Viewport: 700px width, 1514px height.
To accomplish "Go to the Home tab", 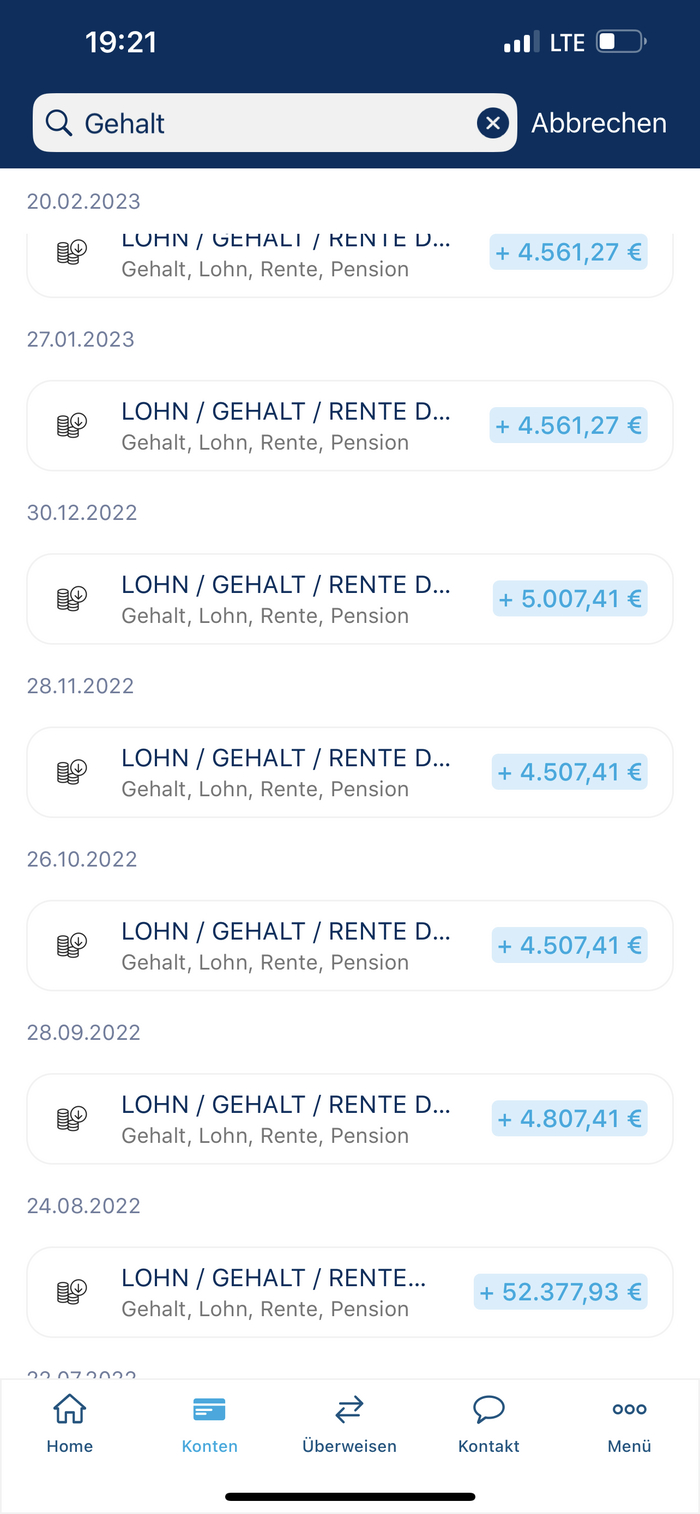I will click(x=69, y=1424).
